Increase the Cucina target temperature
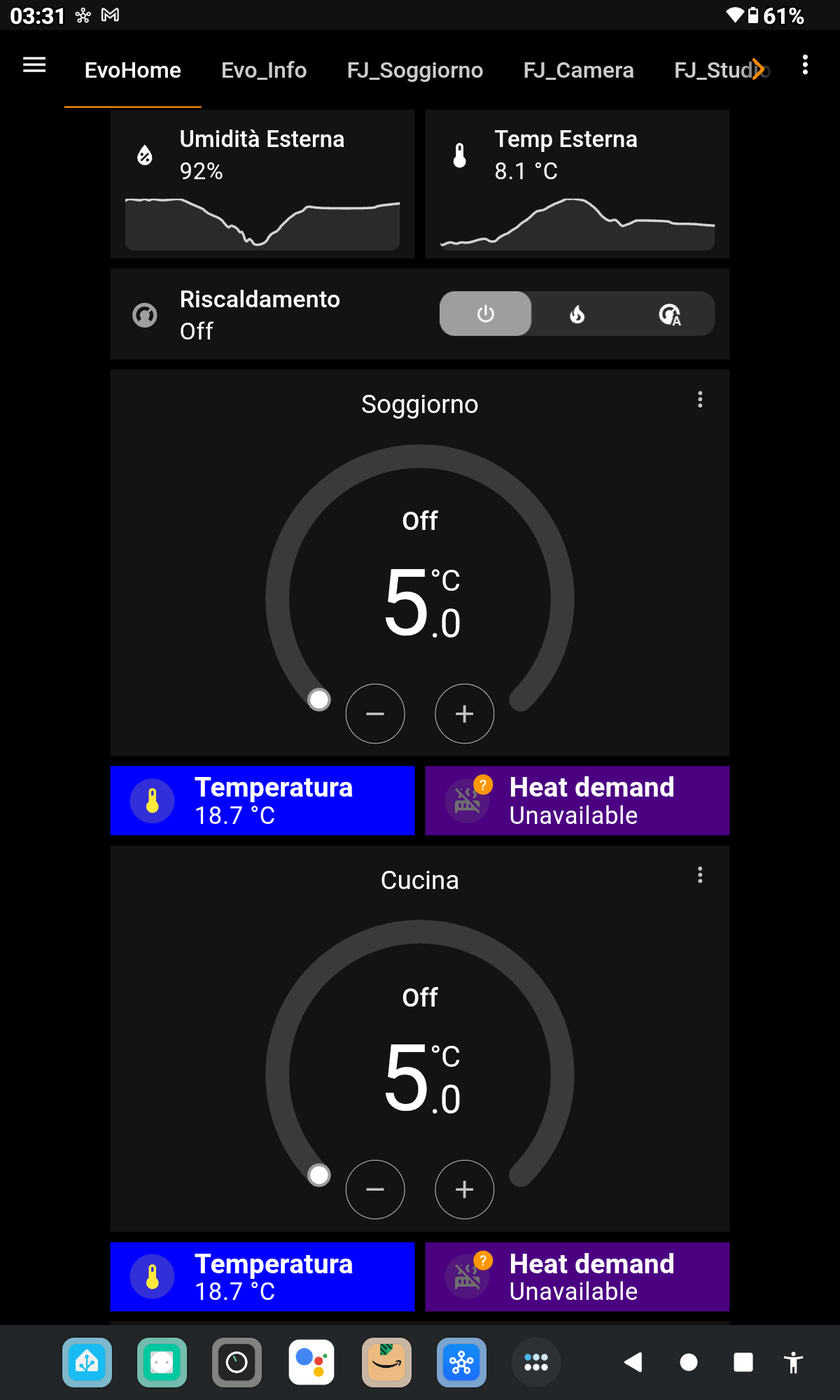 [464, 1189]
